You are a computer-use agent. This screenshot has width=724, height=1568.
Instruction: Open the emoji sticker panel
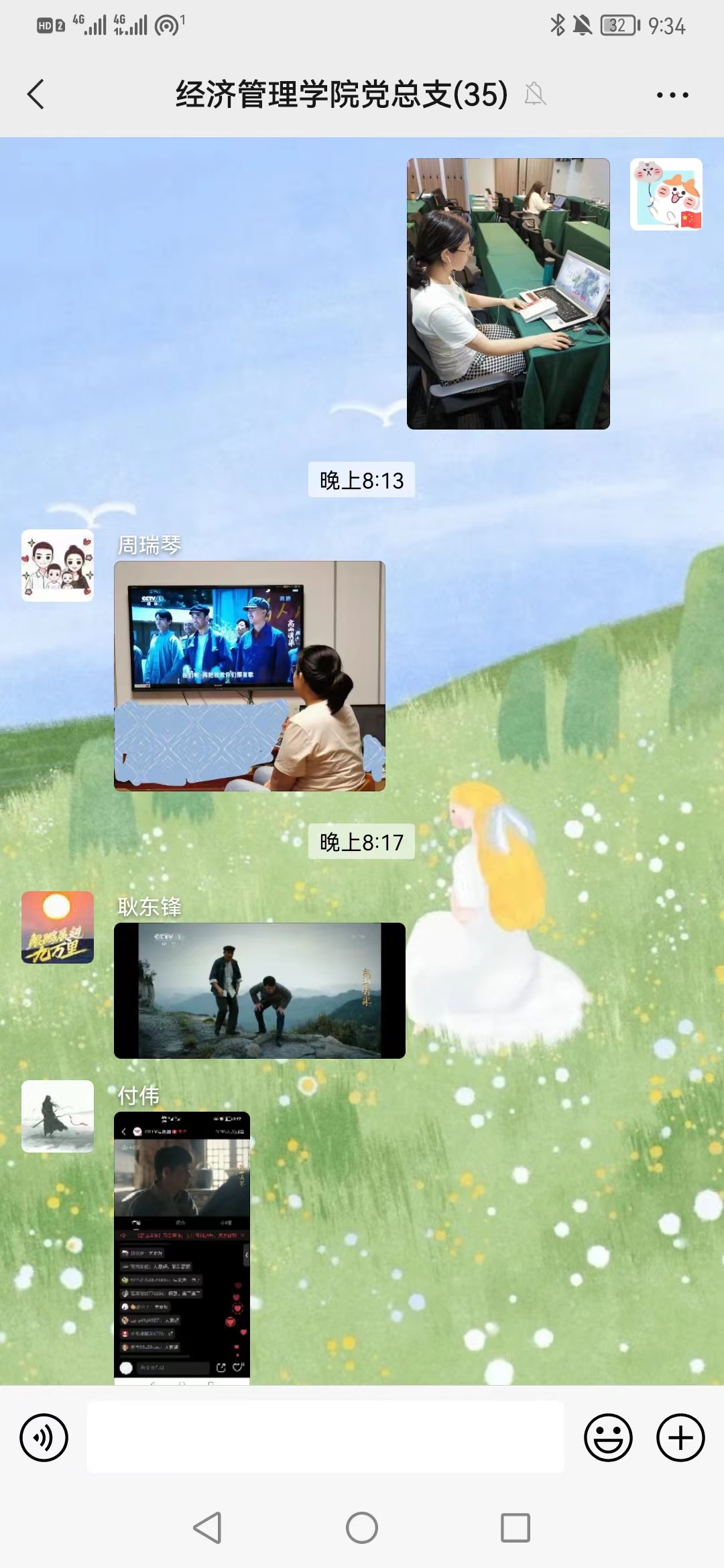click(608, 1437)
